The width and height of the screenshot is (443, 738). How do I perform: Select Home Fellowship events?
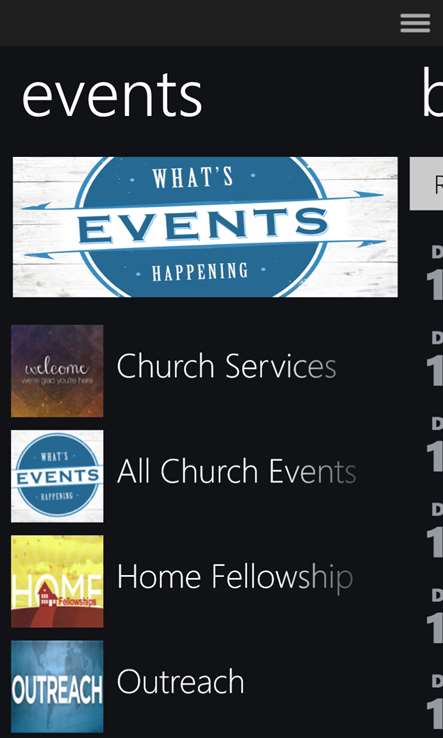pos(204,581)
